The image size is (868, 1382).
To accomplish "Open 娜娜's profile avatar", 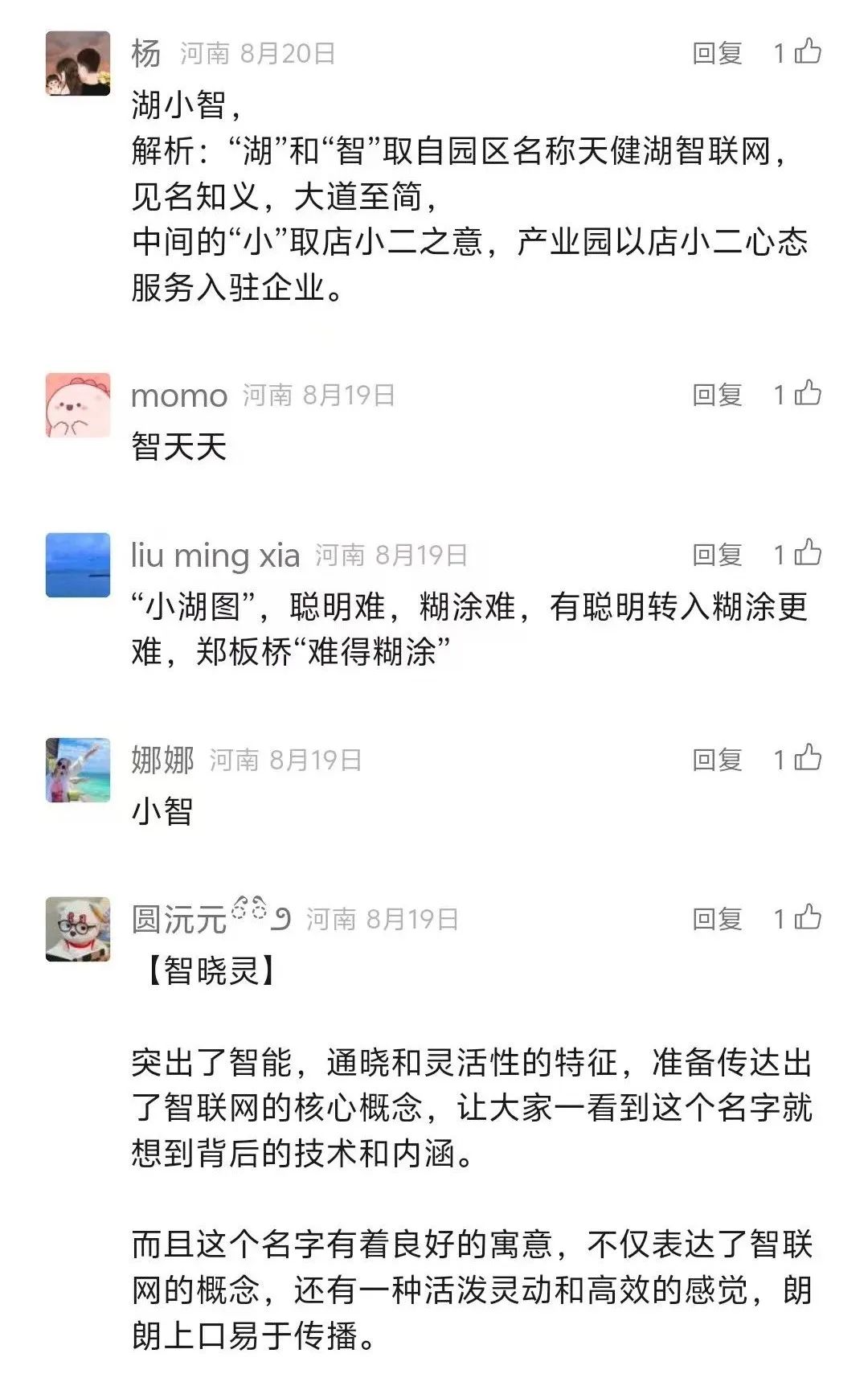I will pos(78,770).
